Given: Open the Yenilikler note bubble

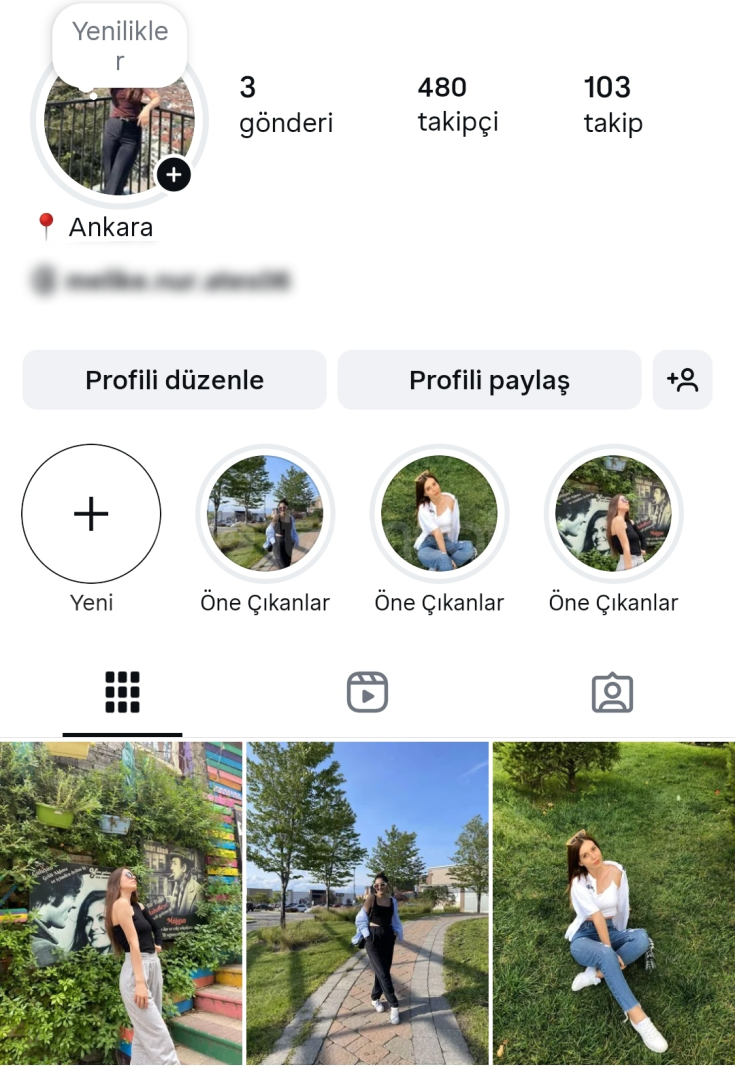Looking at the screenshot, I should pos(120,46).
